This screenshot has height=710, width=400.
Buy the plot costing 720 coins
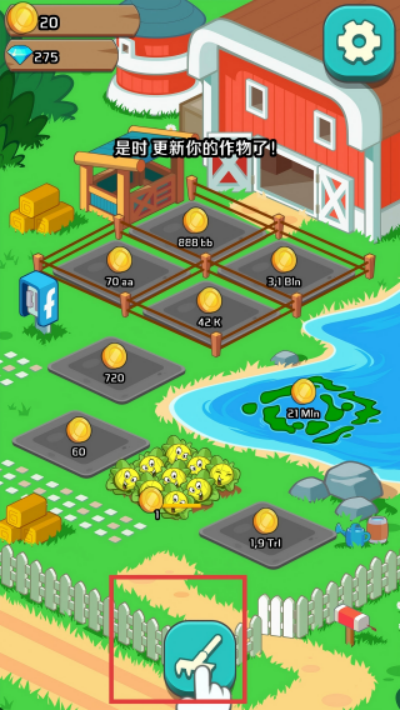pos(116,369)
